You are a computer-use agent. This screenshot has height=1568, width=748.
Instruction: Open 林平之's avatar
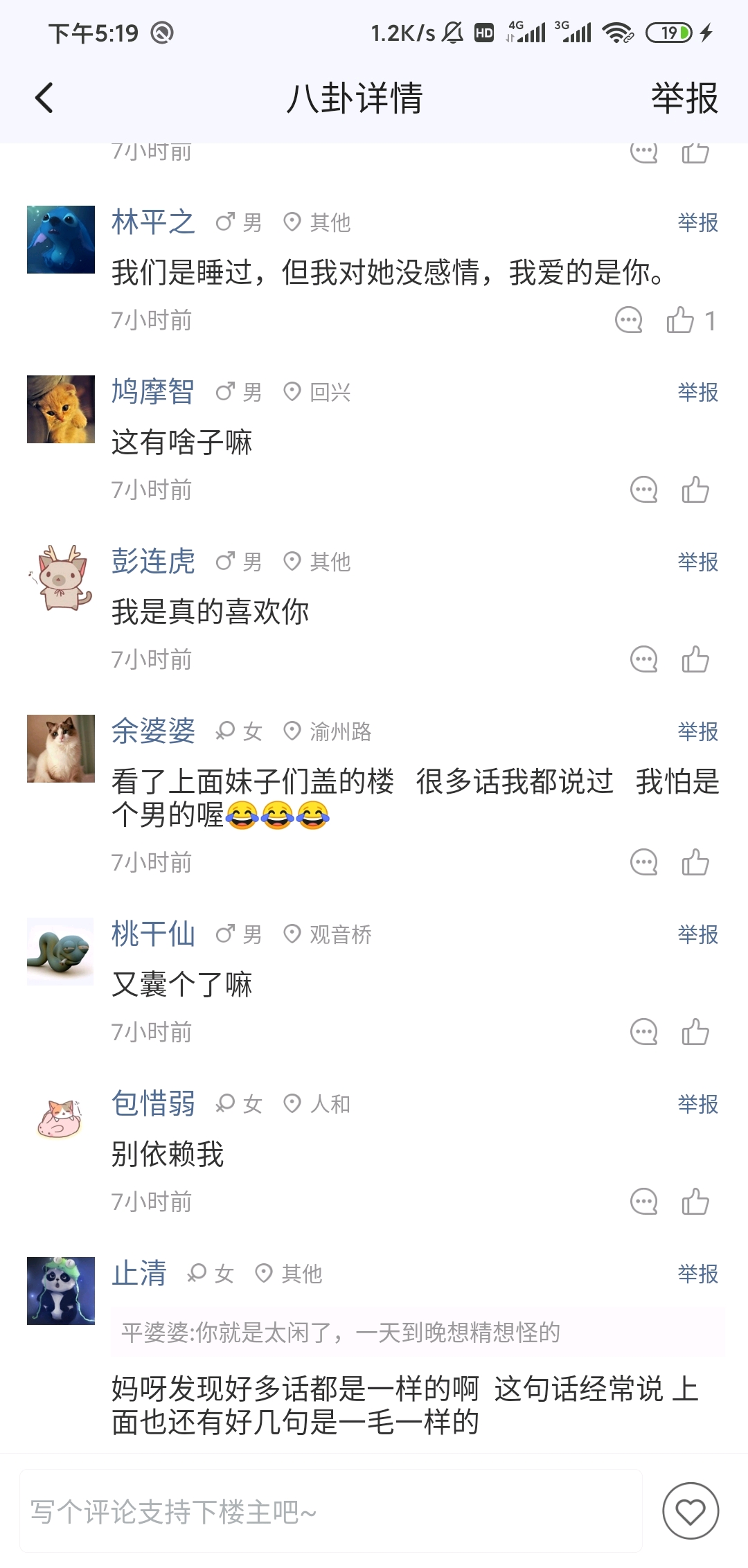click(61, 240)
